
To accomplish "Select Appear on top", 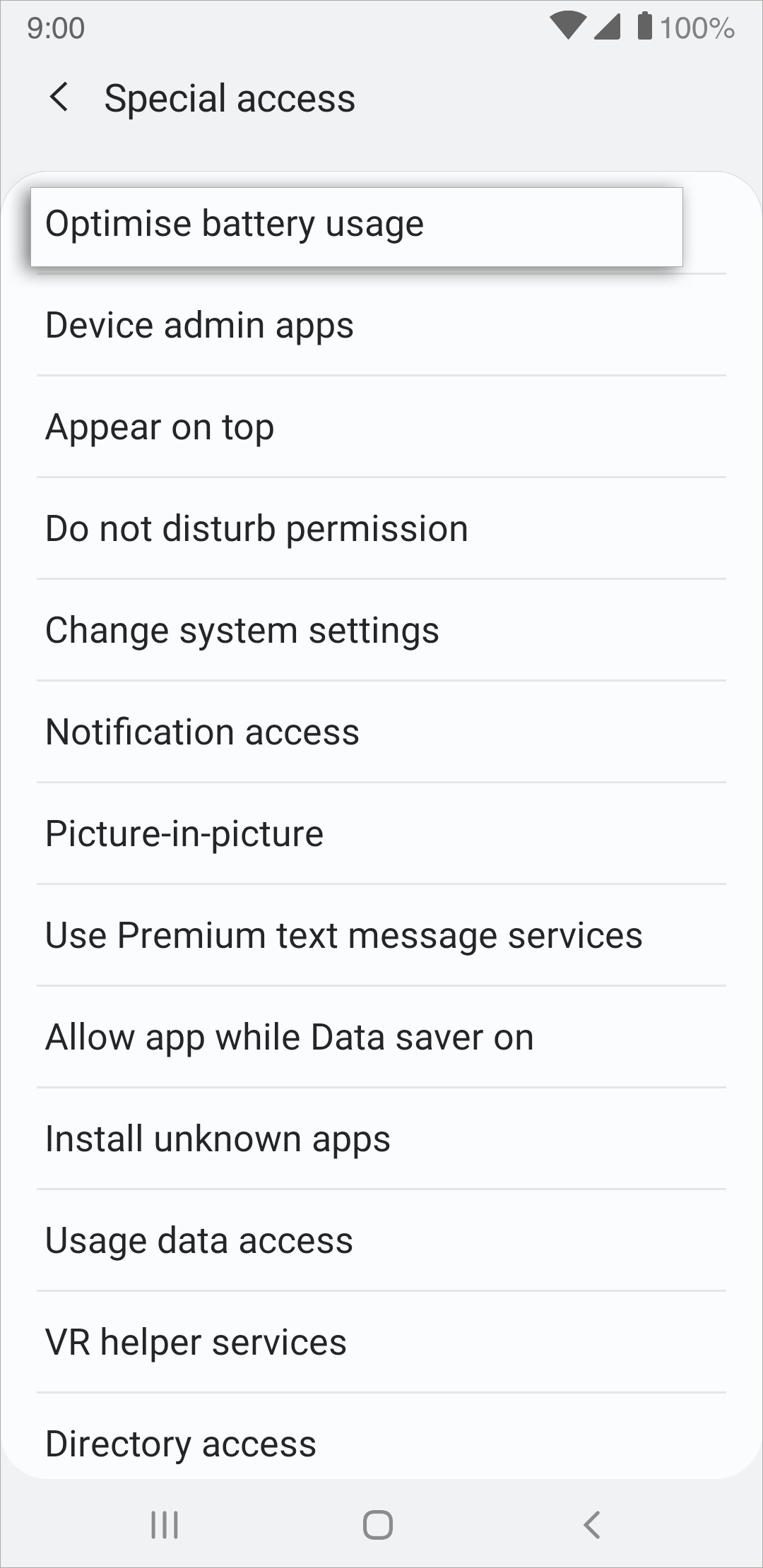I will pyautogui.click(x=381, y=427).
